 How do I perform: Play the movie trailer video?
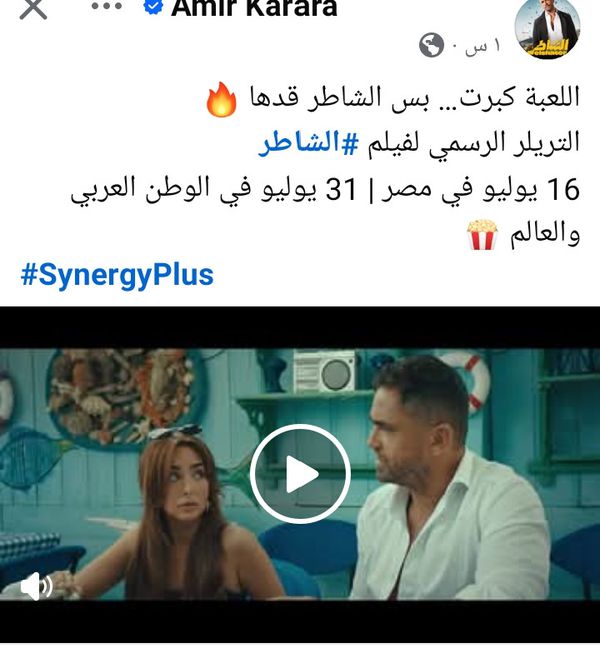pos(300,475)
